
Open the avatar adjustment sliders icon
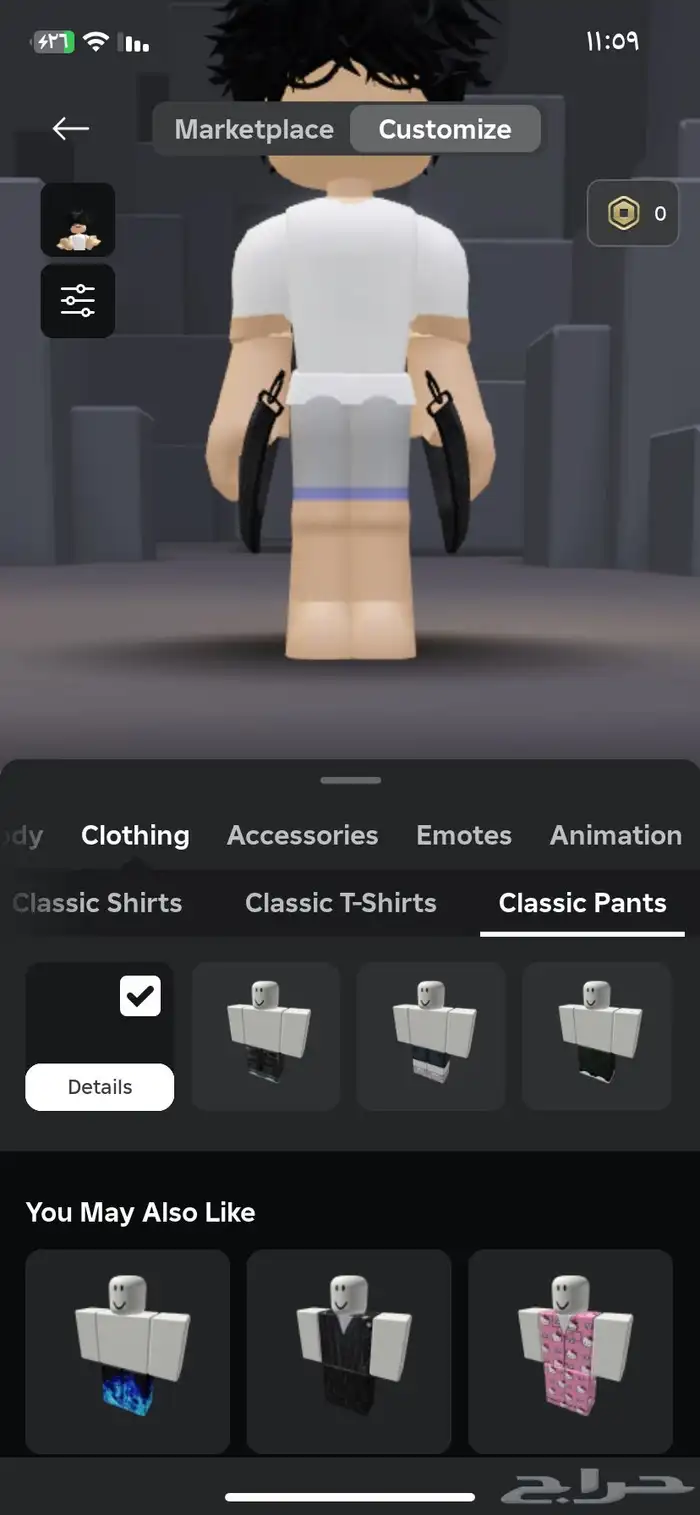(x=78, y=301)
